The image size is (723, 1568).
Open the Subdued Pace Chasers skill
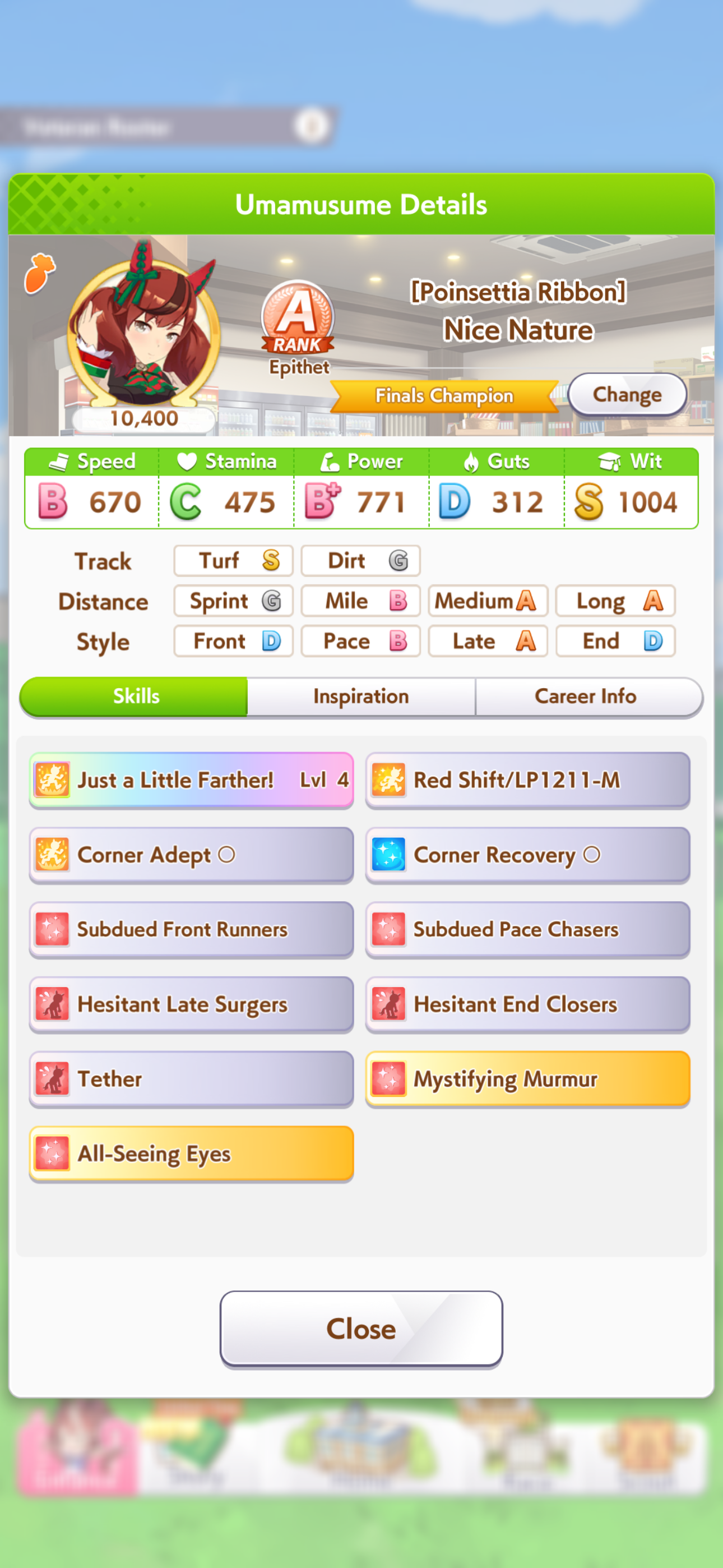[527, 929]
